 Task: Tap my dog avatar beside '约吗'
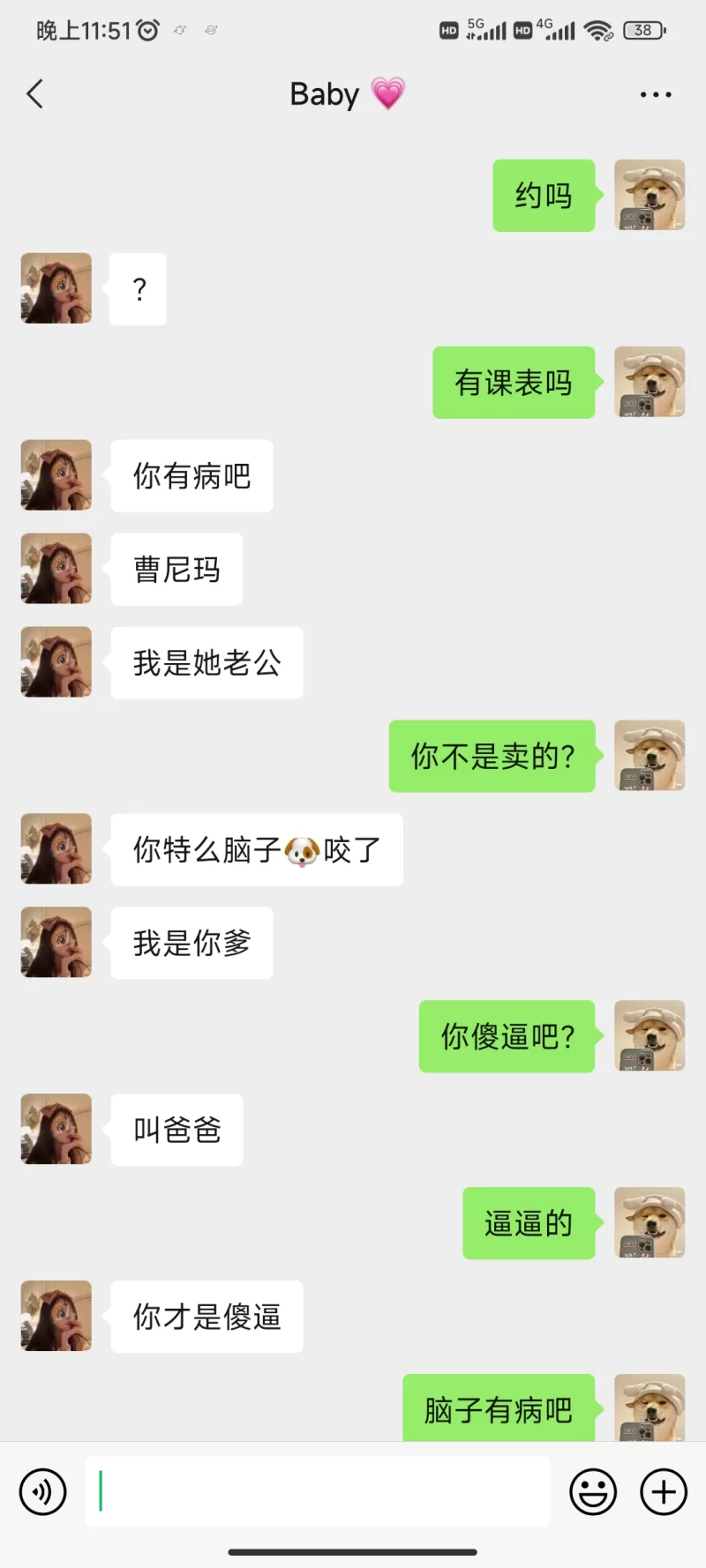[650, 195]
